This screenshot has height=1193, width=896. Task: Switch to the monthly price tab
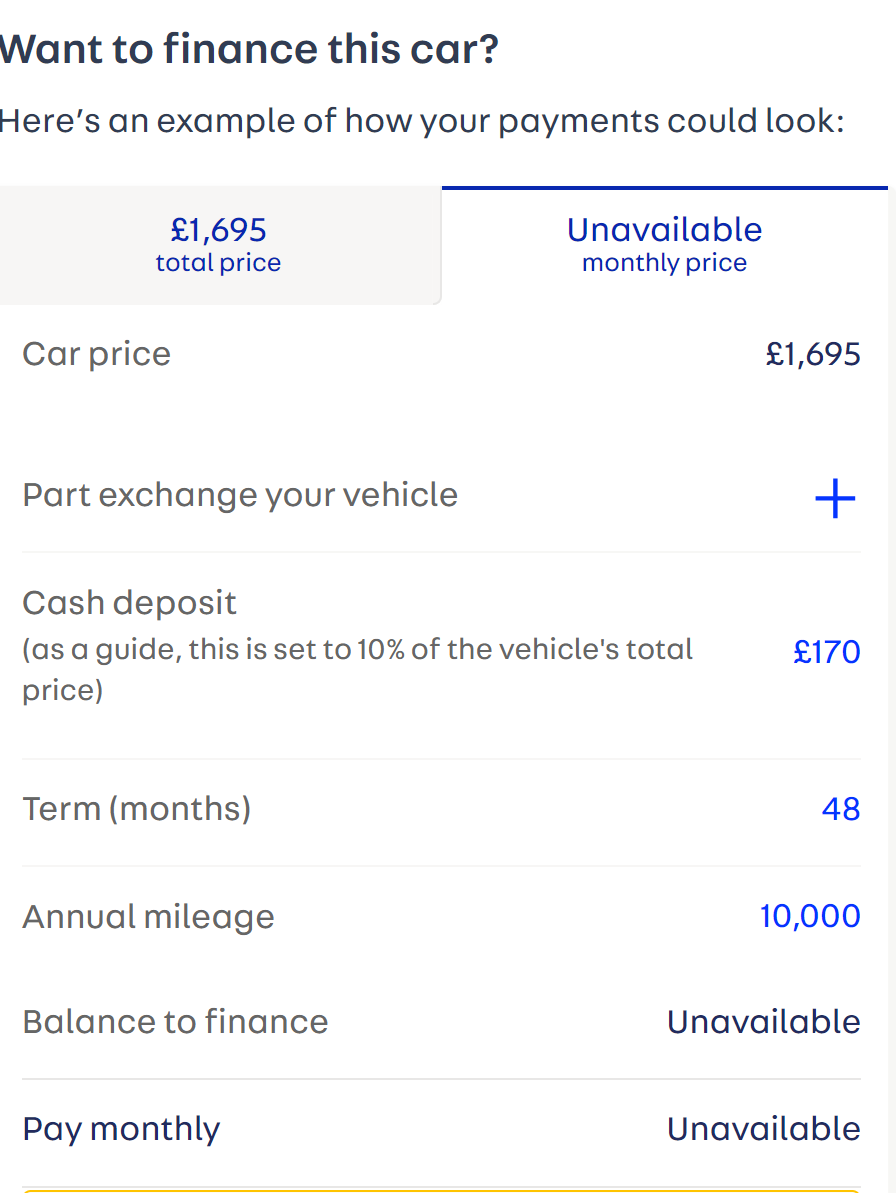pyautogui.click(x=664, y=244)
